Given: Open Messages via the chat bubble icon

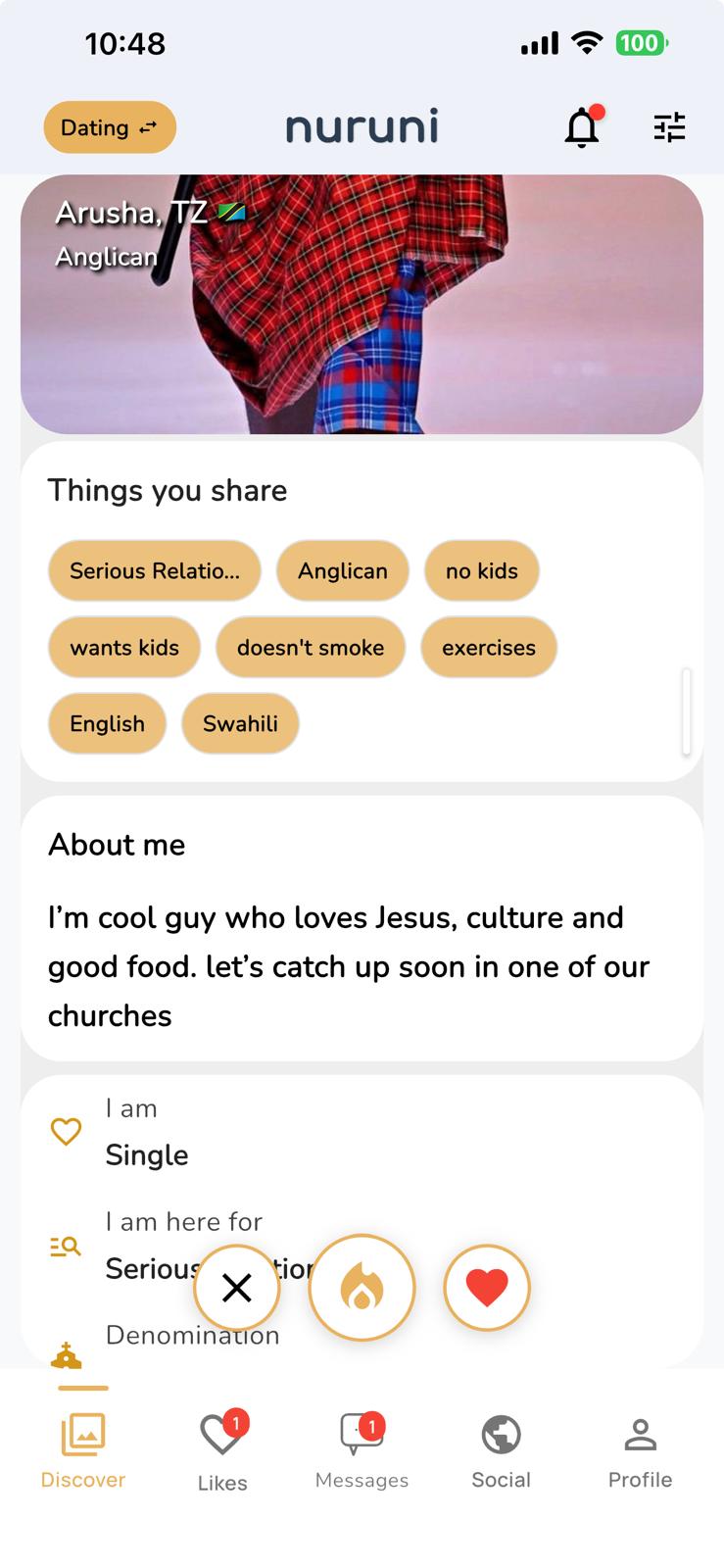Looking at the screenshot, I should pyautogui.click(x=362, y=1436).
